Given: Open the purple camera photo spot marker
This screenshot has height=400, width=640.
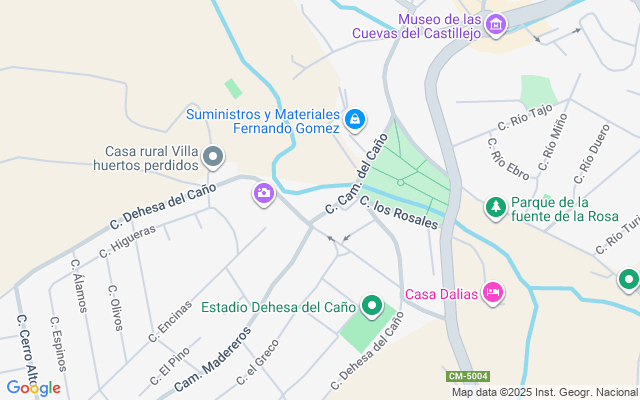Looking at the screenshot, I should (x=264, y=194).
